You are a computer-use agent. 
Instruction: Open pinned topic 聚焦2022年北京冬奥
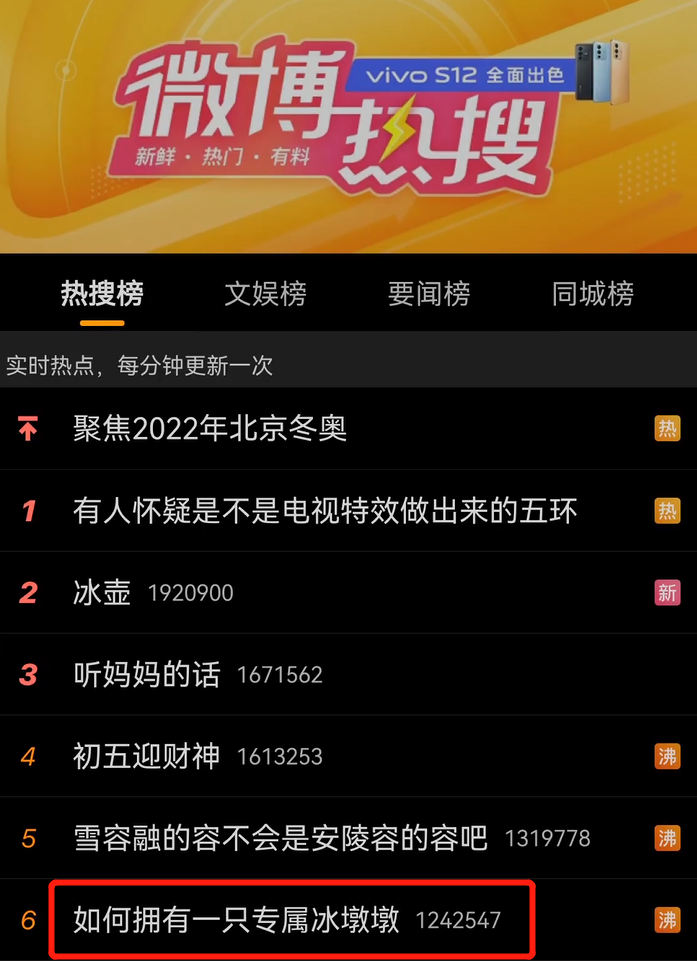coord(210,429)
